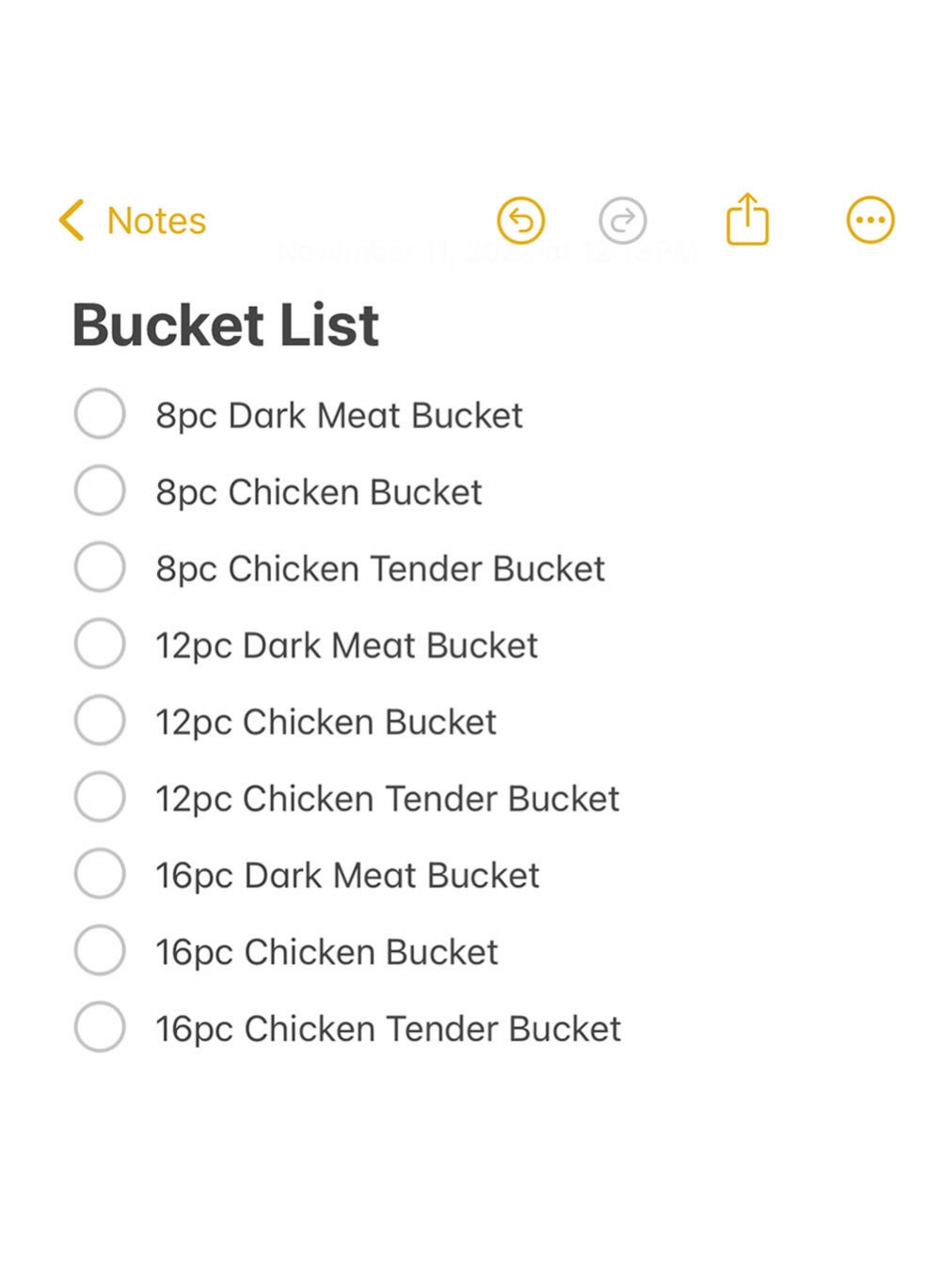Open the Share sheet icon
Image resolution: width=952 pixels, height=1268 pixels.
tap(747, 218)
